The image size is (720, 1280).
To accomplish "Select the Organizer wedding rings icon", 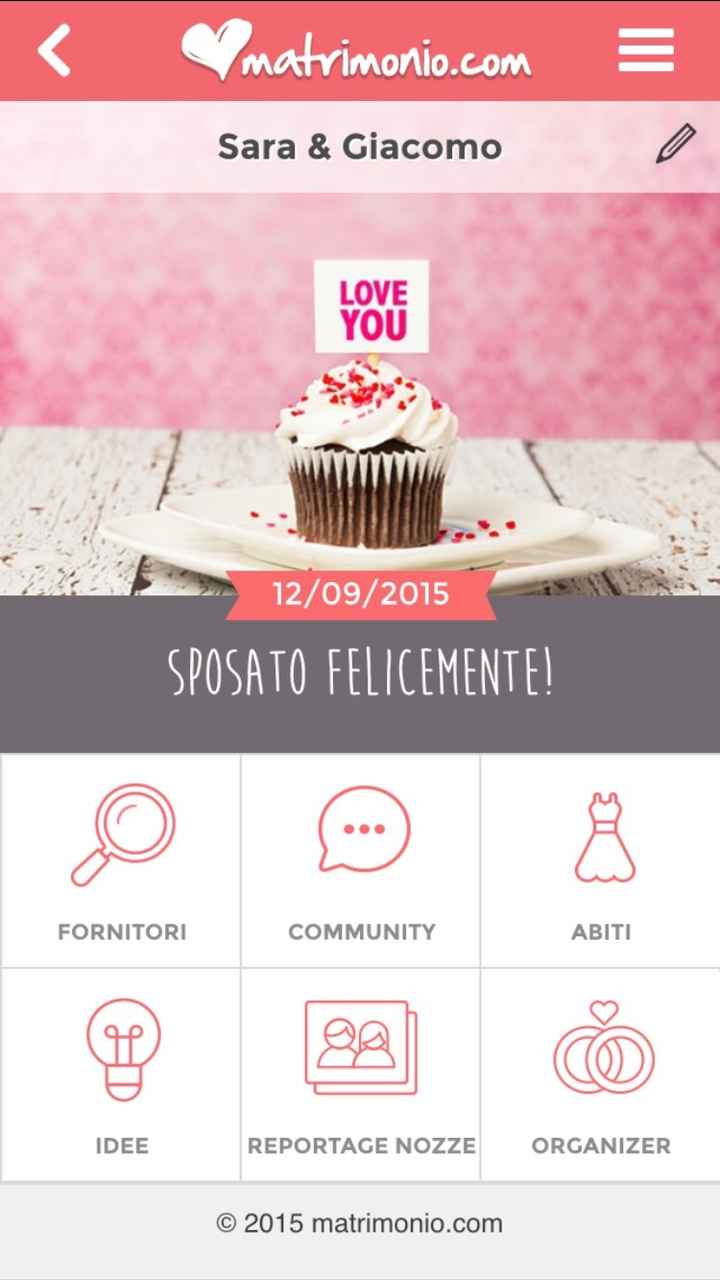I will pyautogui.click(x=600, y=1042).
